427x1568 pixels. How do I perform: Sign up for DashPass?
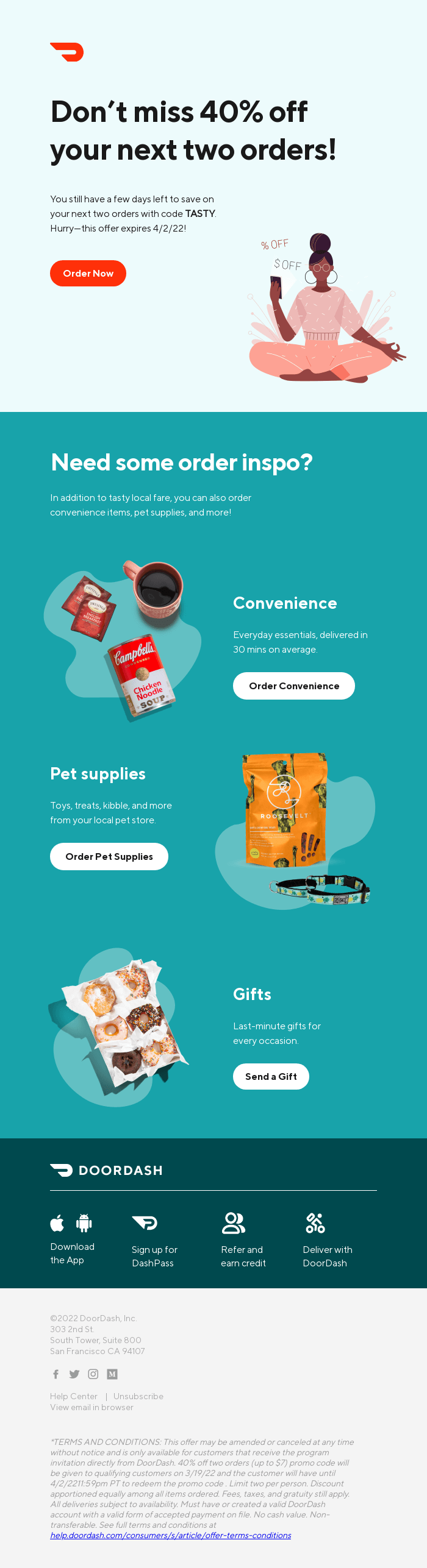click(154, 1255)
